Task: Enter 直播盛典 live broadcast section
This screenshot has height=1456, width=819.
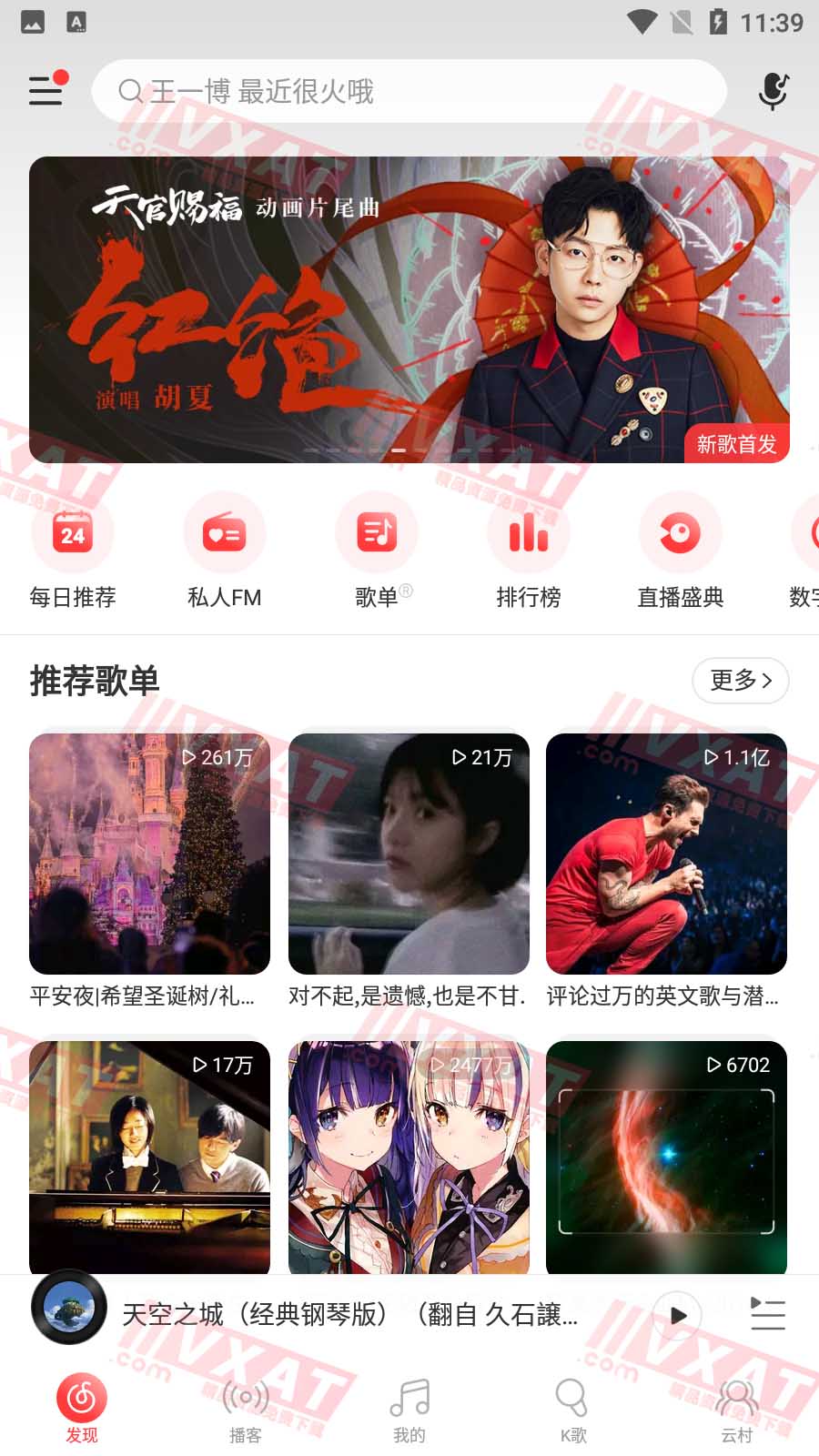Action: tap(681, 533)
